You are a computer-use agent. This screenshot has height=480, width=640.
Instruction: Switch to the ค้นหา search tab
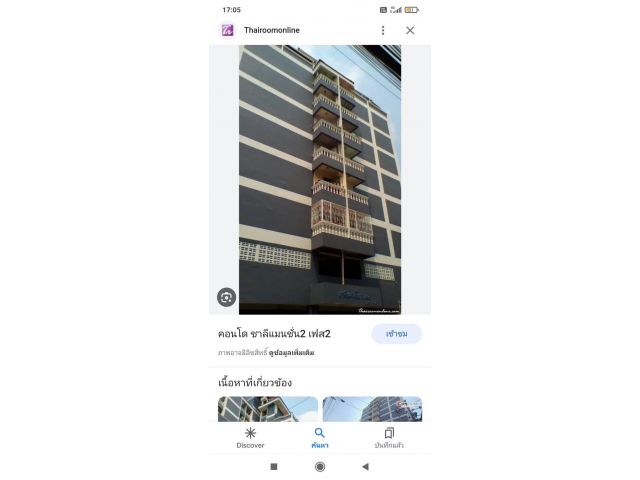click(x=319, y=437)
